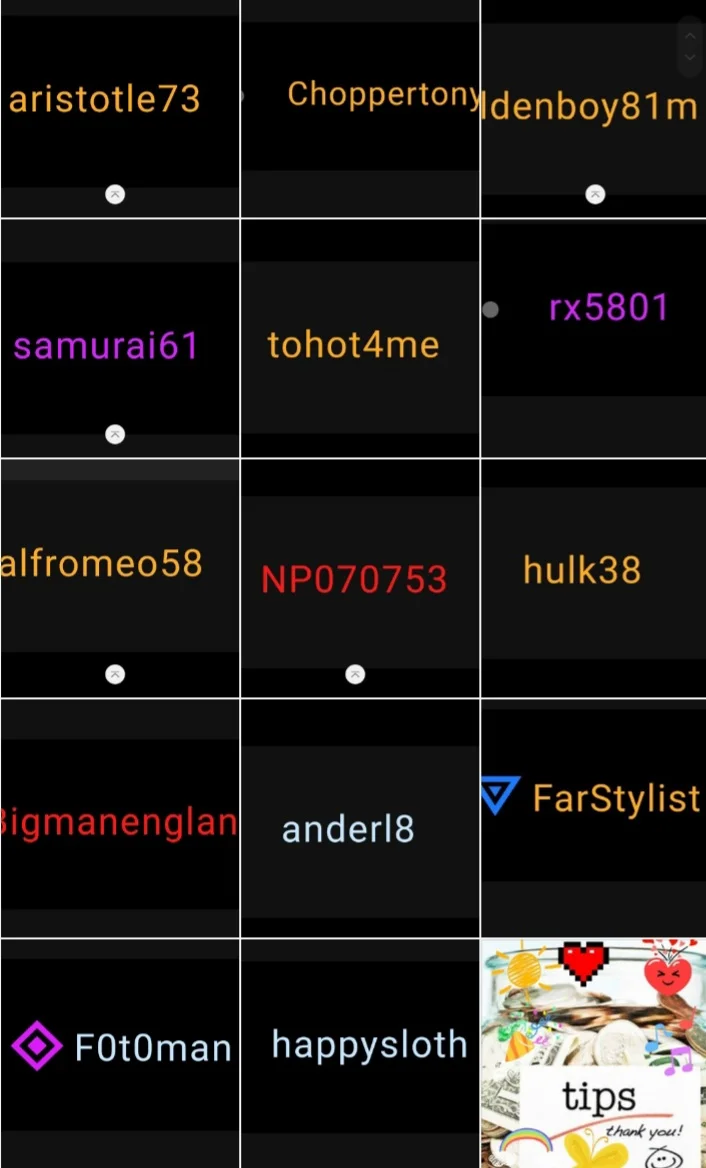Tap the anderl8 tile
706x1168 pixels.
[x=360, y=829]
